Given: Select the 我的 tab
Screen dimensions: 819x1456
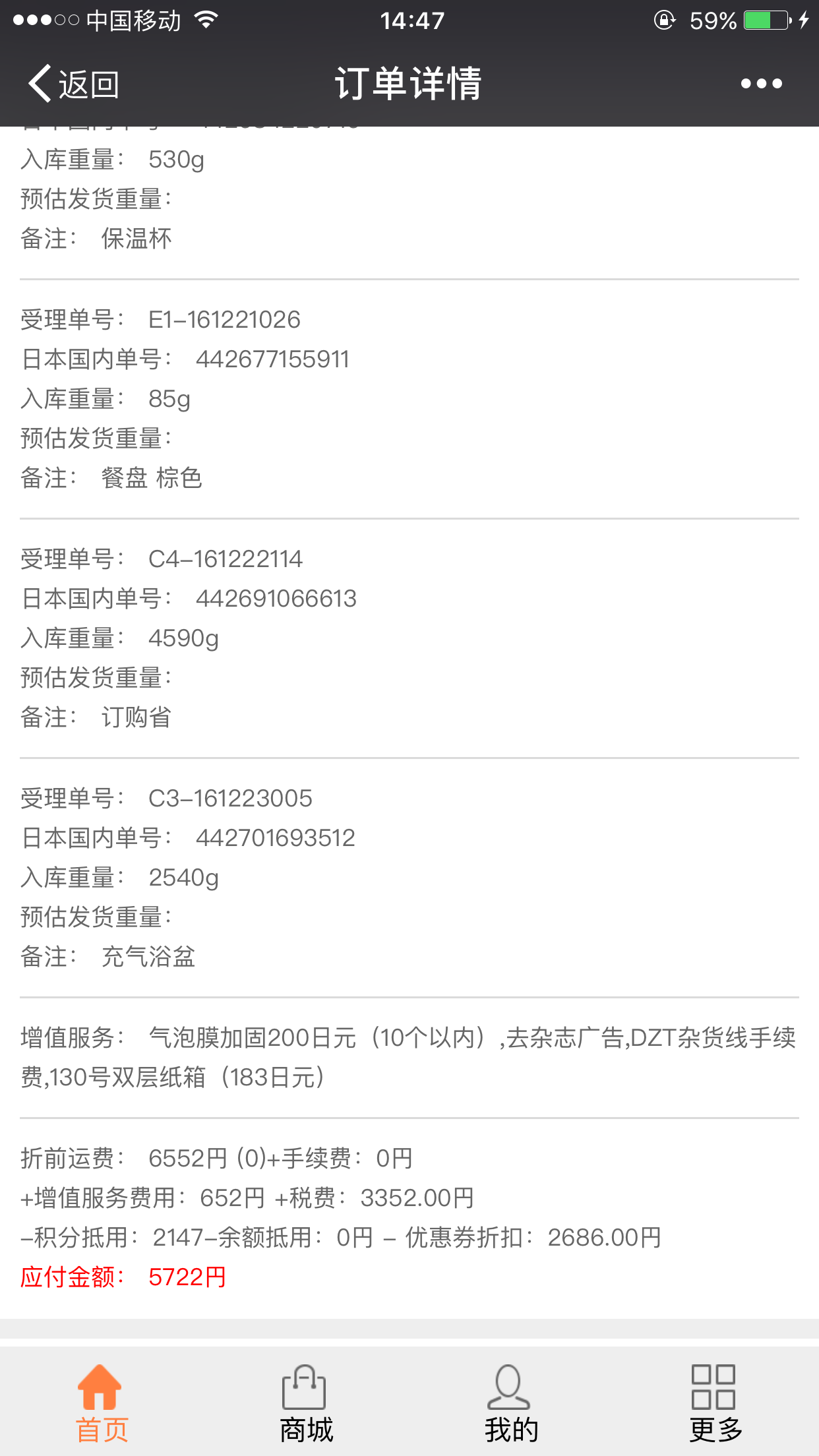Looking at the screenshot, I should pos(511,1403).
